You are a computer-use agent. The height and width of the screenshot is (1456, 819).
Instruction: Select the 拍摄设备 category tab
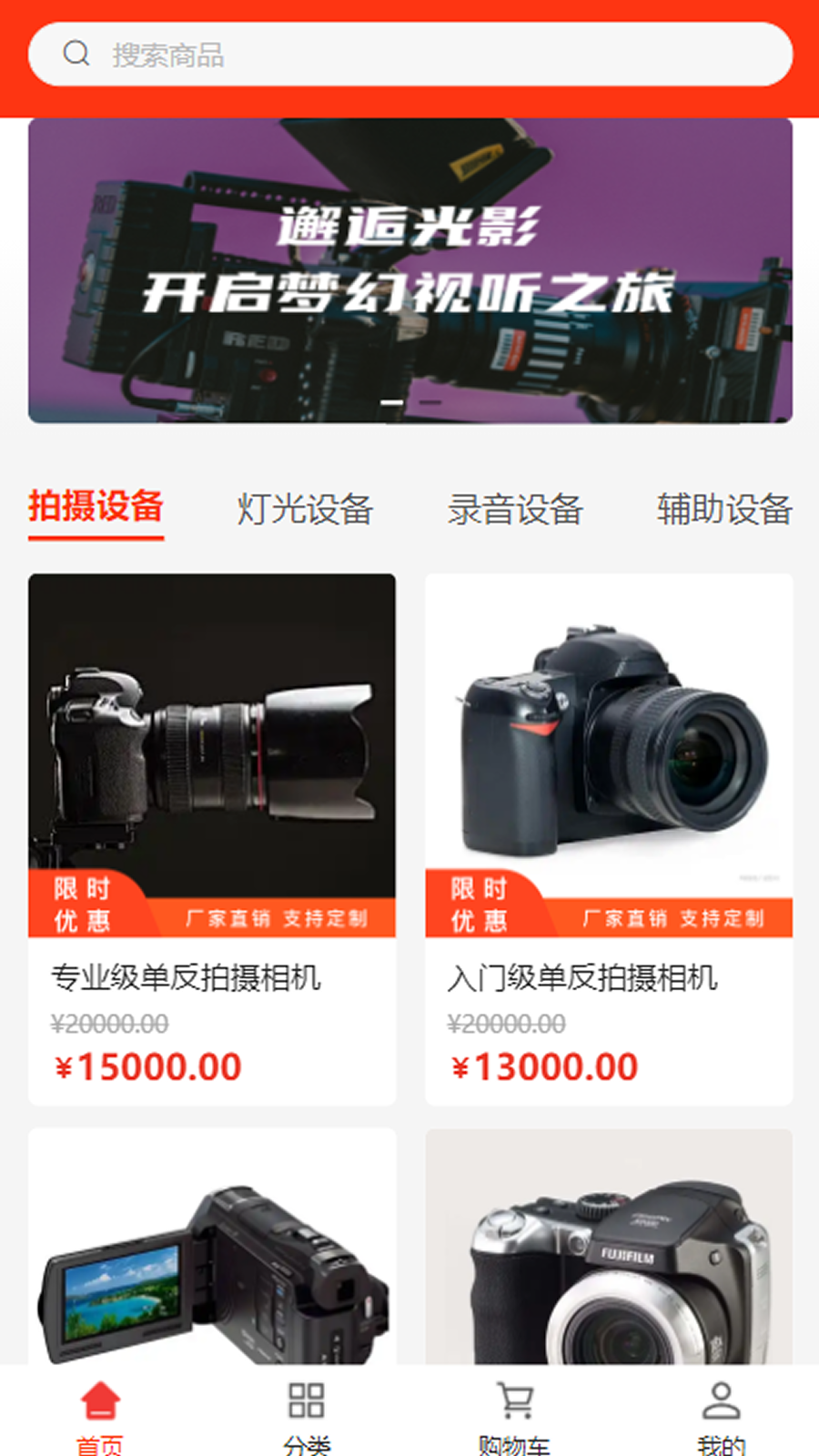pyautogui.click(x=96, y=507)
